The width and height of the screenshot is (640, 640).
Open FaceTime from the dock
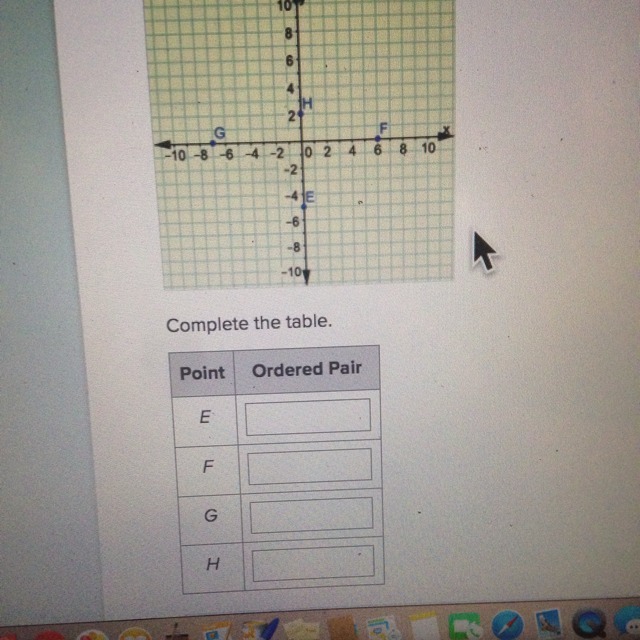pyautogui.click(x=465, y=626)
